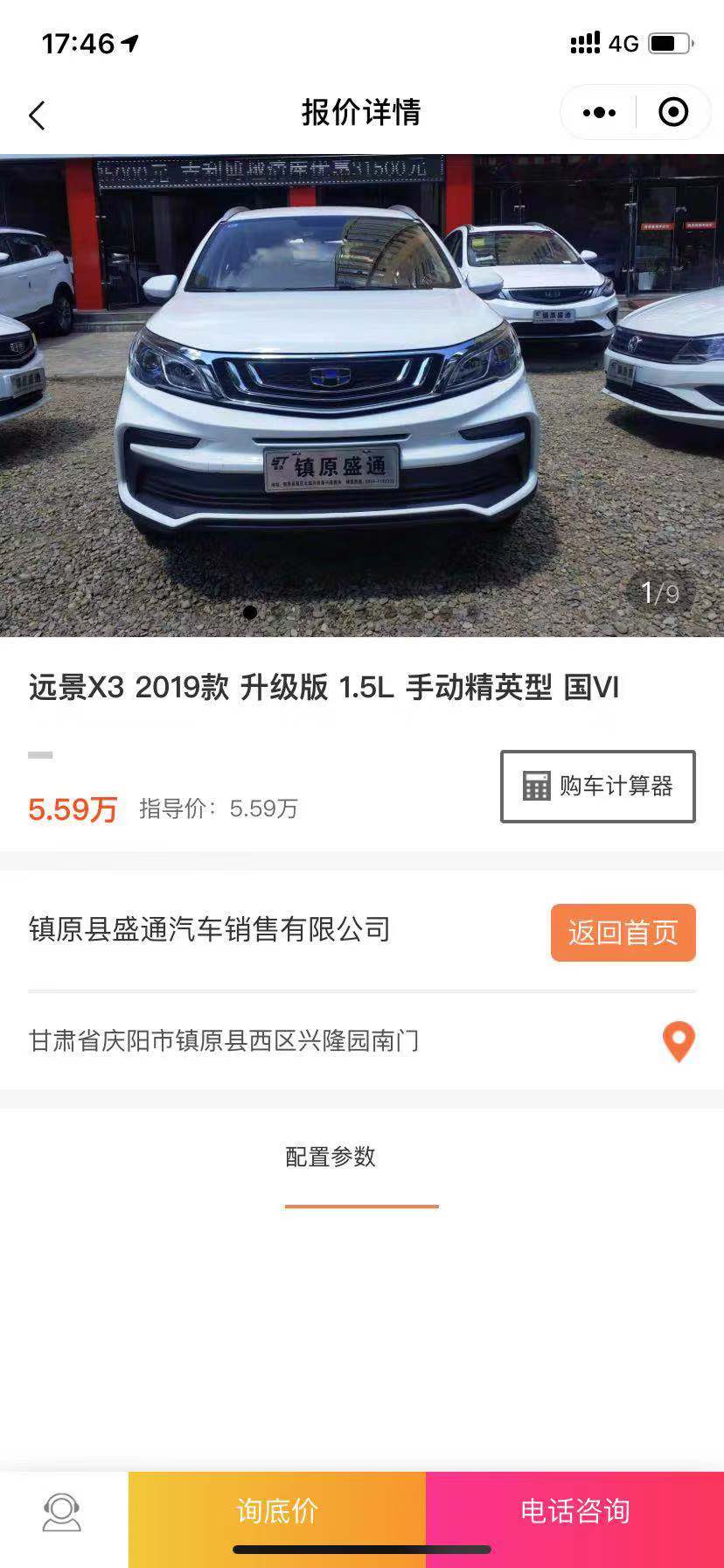Open the 购车计算器 car purchase calculator
Viewport: 724px width, 1568px height.
point(597,786)
